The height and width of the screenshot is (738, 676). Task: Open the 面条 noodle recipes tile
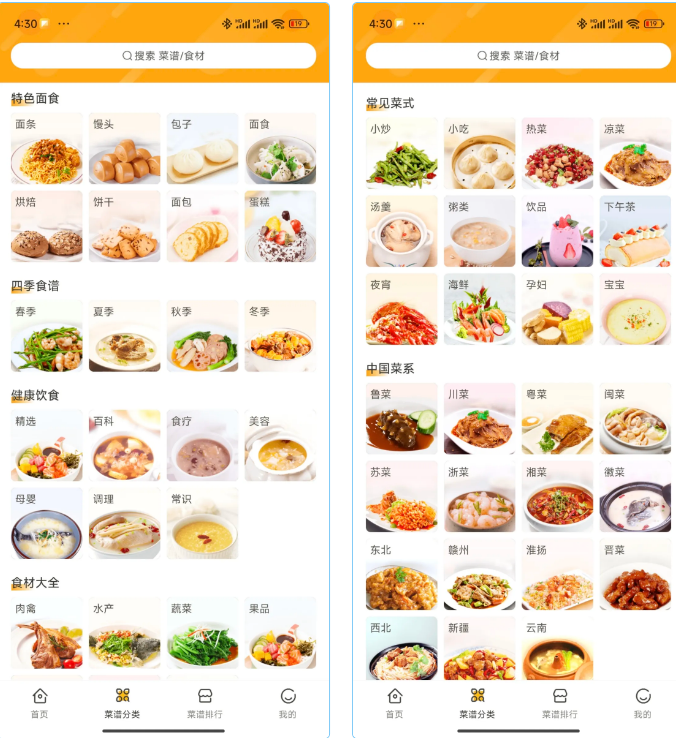point(46,148)
